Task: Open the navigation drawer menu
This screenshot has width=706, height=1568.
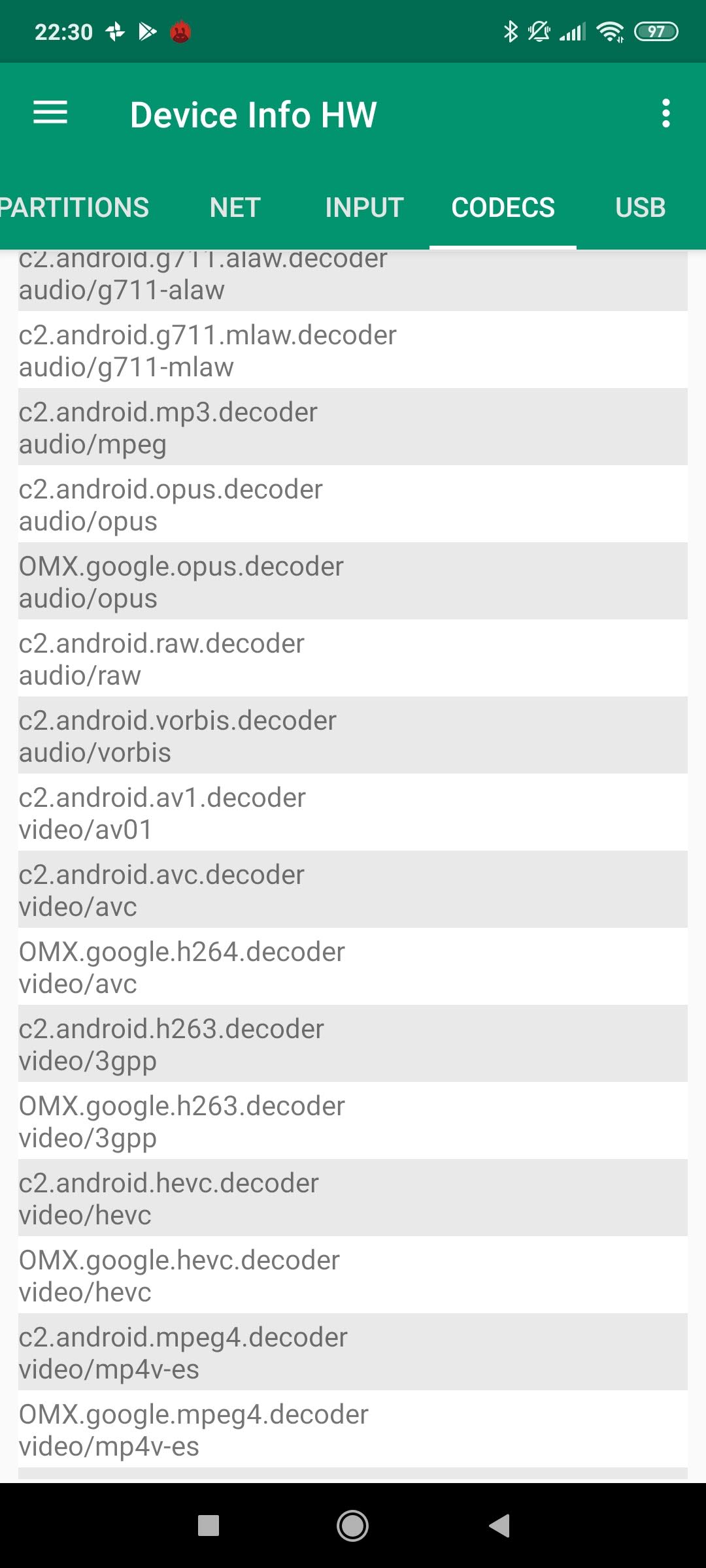Action: coord(50,113)
